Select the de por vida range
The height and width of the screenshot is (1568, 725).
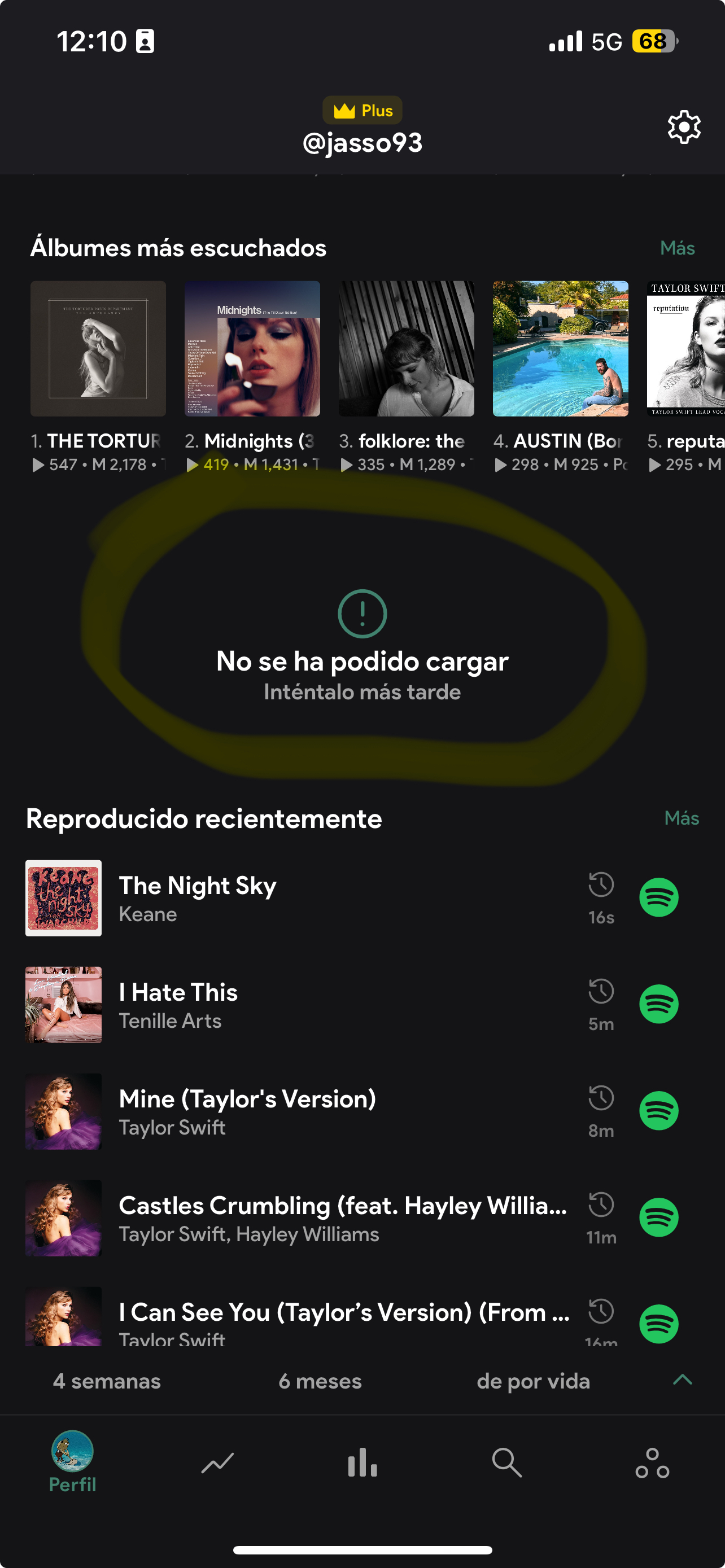point(533,1381)
